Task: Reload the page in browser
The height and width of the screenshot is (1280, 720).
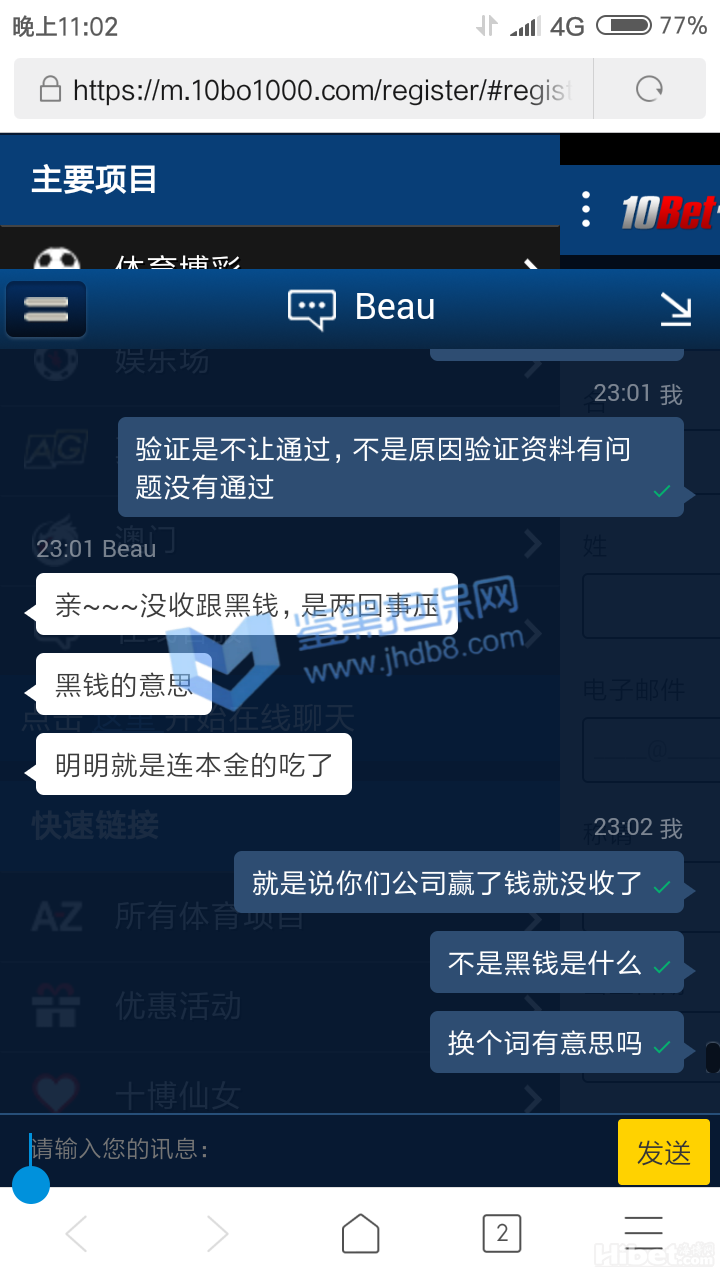Action: (649, 90)
